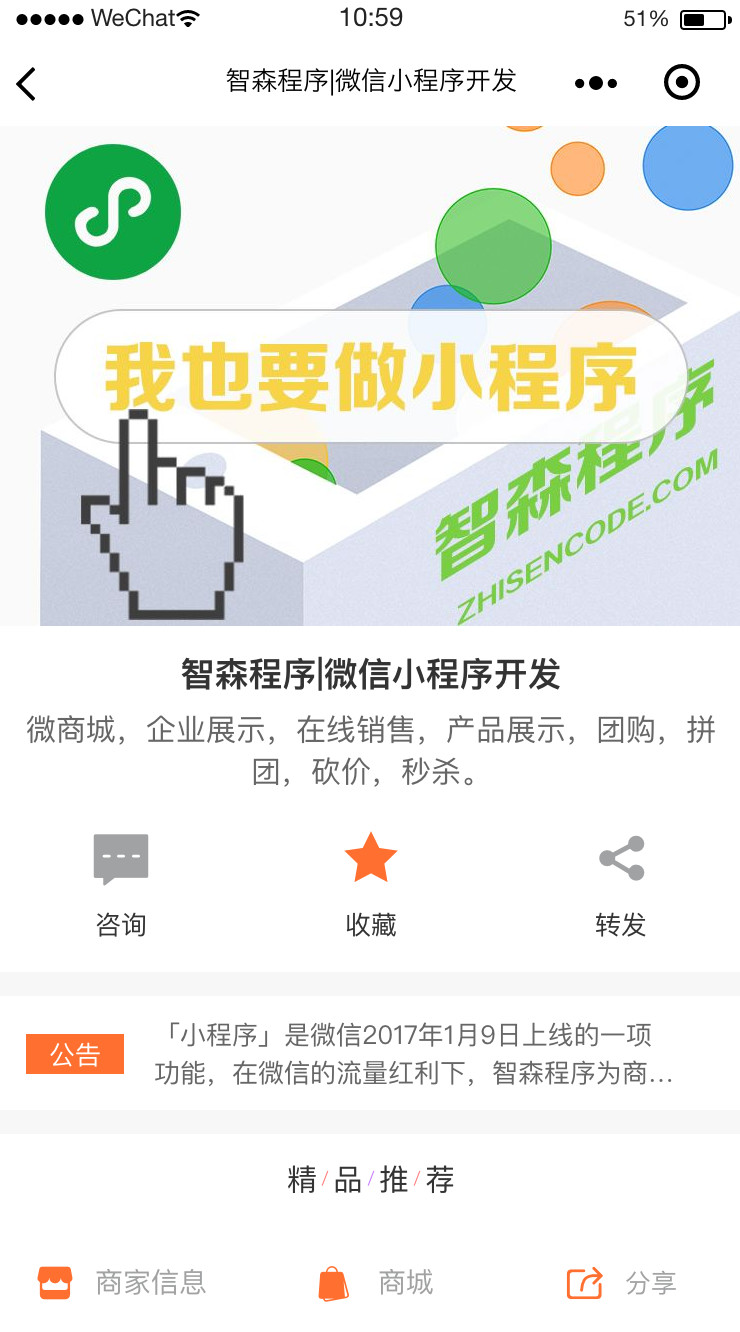The image size is (740, 1332).
Task: Tap 咨询 to start a consultation
Action: (x=121, y=884)
